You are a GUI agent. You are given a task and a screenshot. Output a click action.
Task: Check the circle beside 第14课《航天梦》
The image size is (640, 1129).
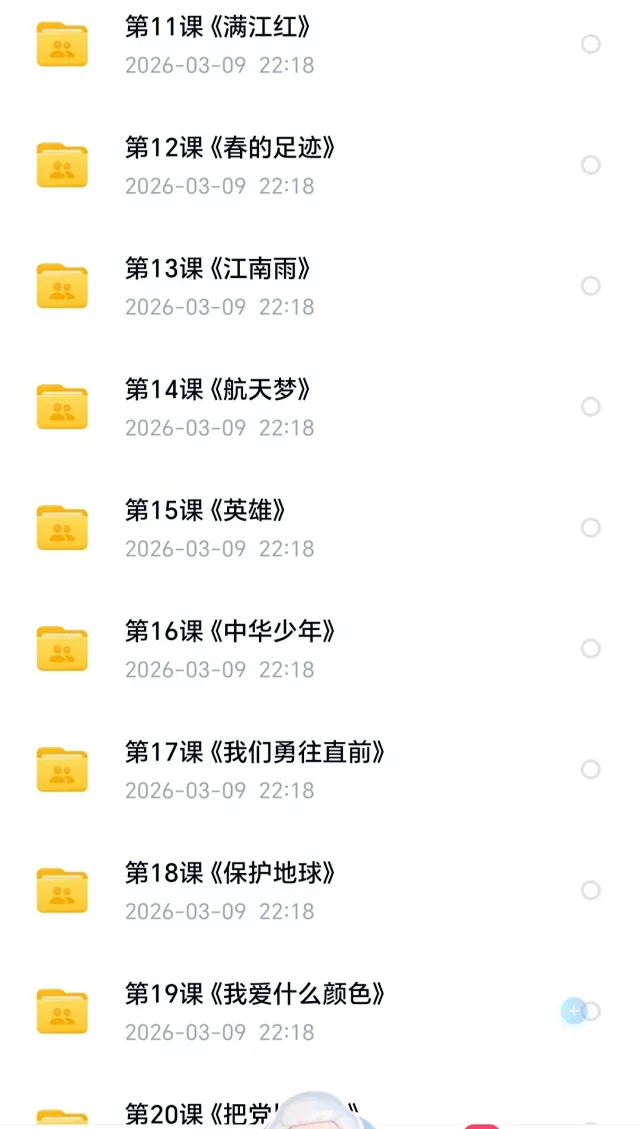[591, 407]
